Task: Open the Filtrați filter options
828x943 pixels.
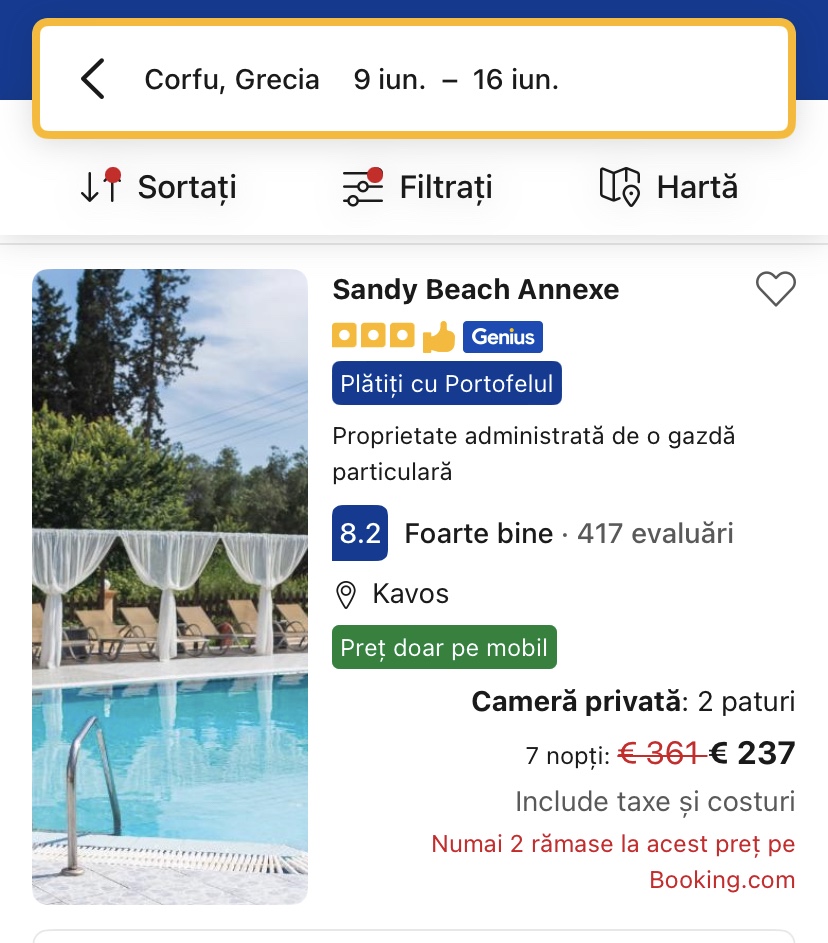Action: point(417,187)
